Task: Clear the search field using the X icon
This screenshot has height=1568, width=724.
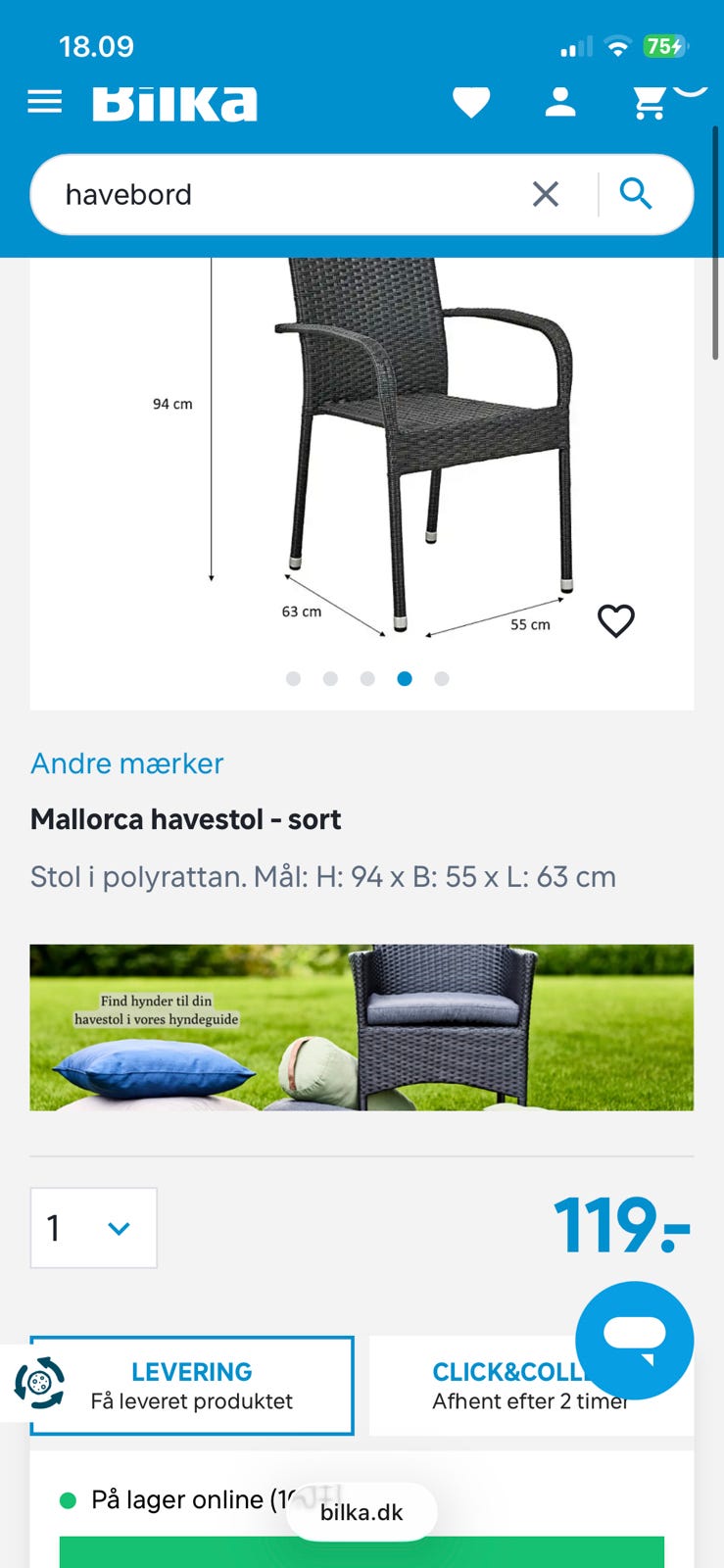Action: pyautogui.click(x=546, y=194)
